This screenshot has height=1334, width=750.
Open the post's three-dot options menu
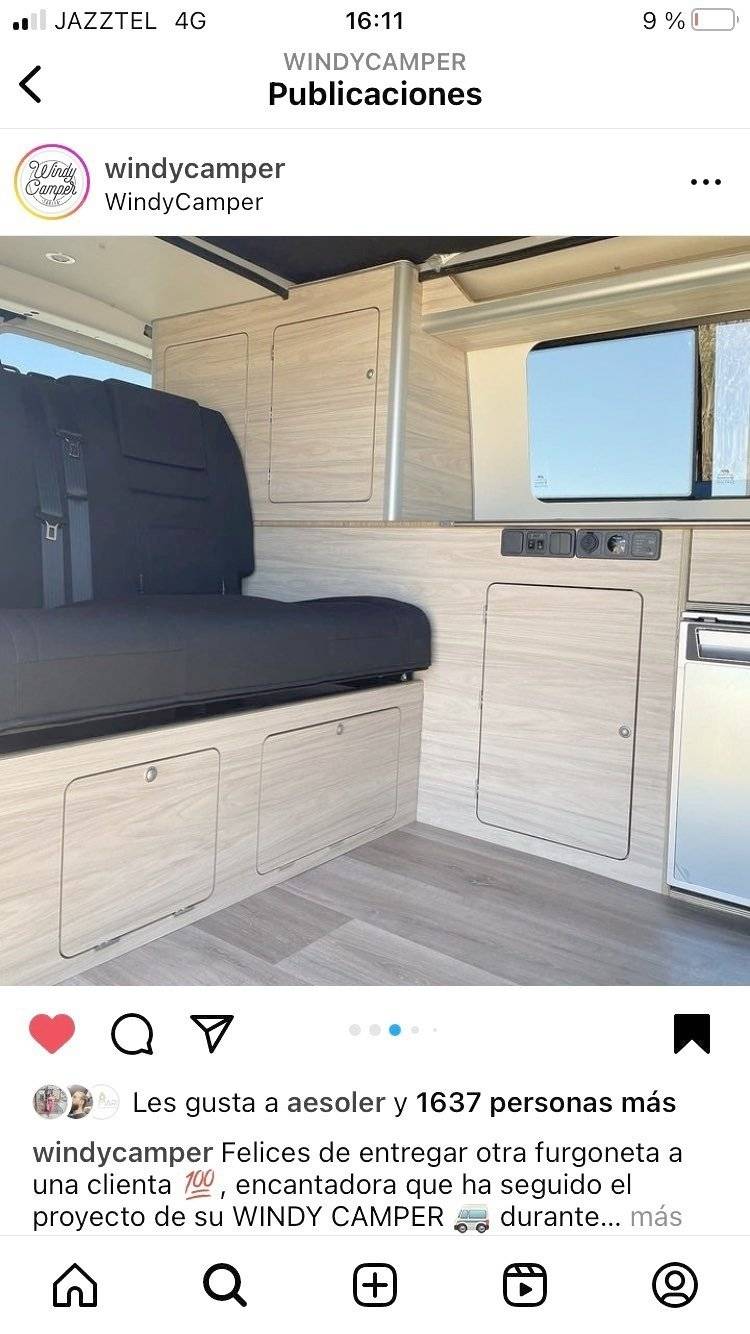click(706, 182)
